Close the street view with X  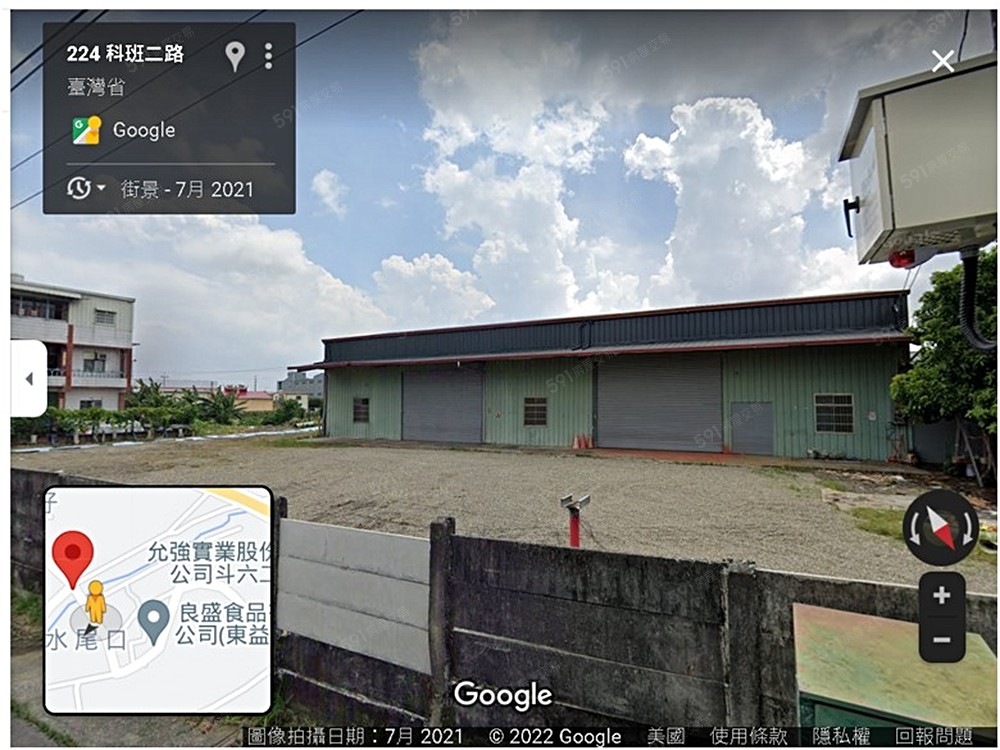942,62
